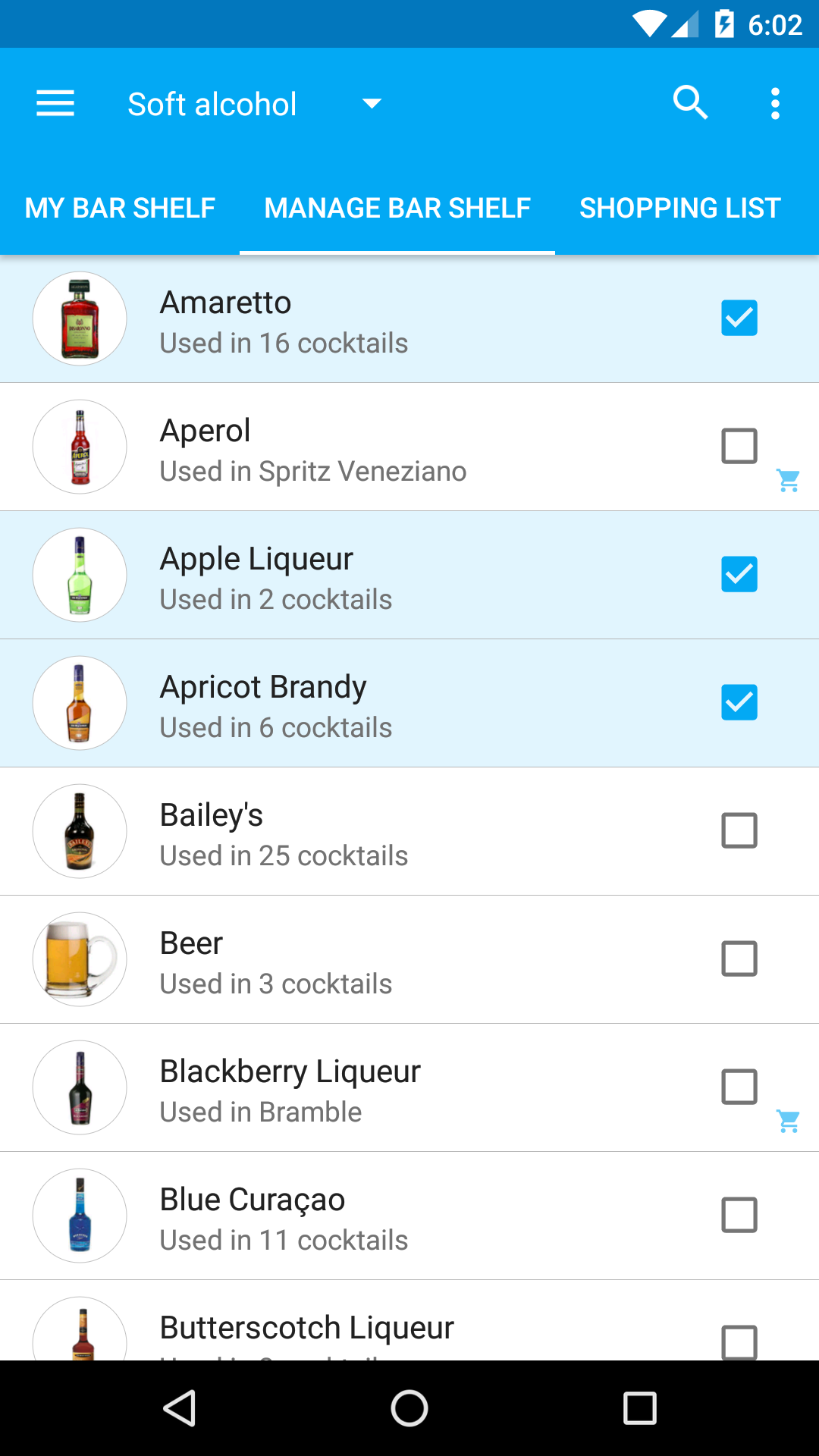Uncheck the Apple Liqueur checkbox
This screenshot has width=819, height=1456.
coord(739,574)
